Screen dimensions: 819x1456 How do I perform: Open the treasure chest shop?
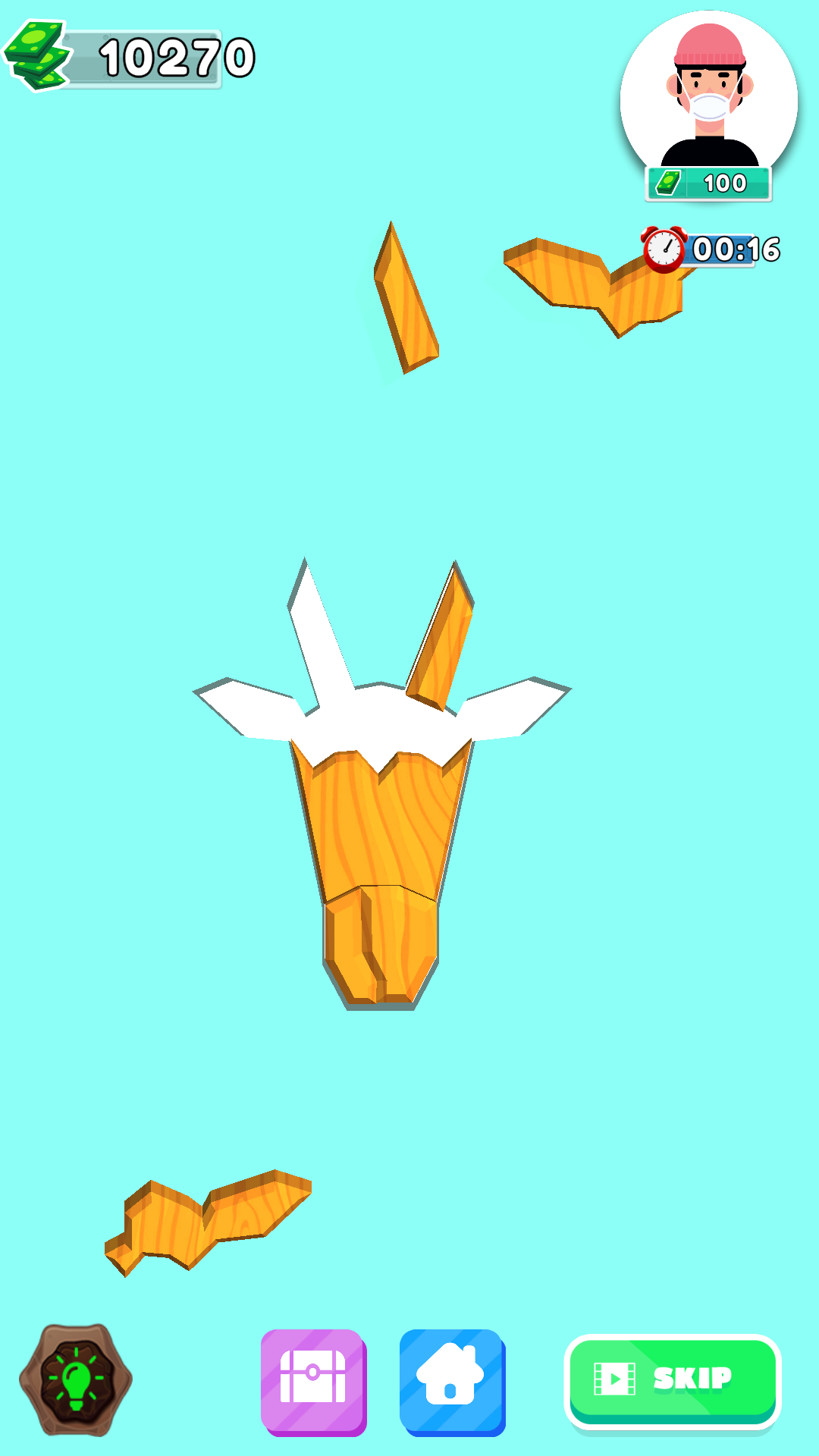click(x=313, y=1382)
